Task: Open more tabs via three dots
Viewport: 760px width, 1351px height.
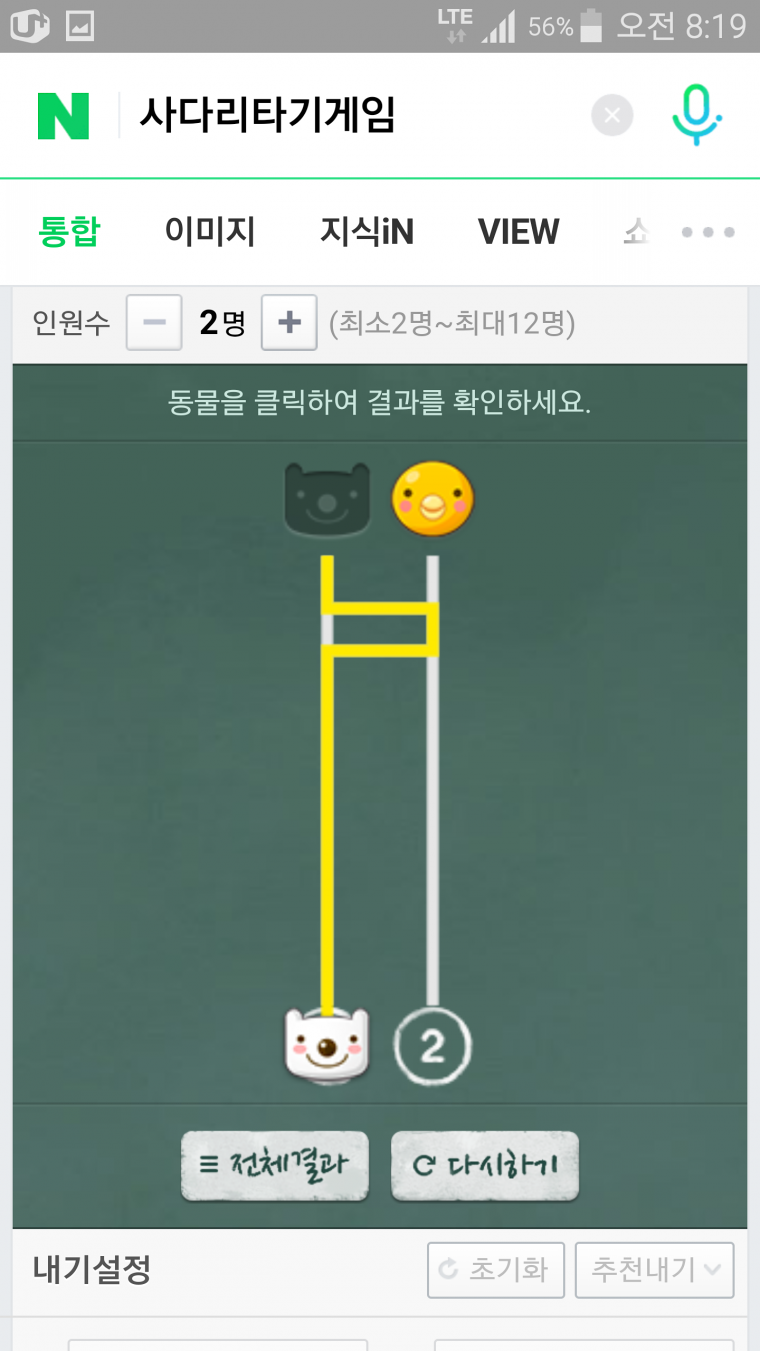Action: [708, 232]
